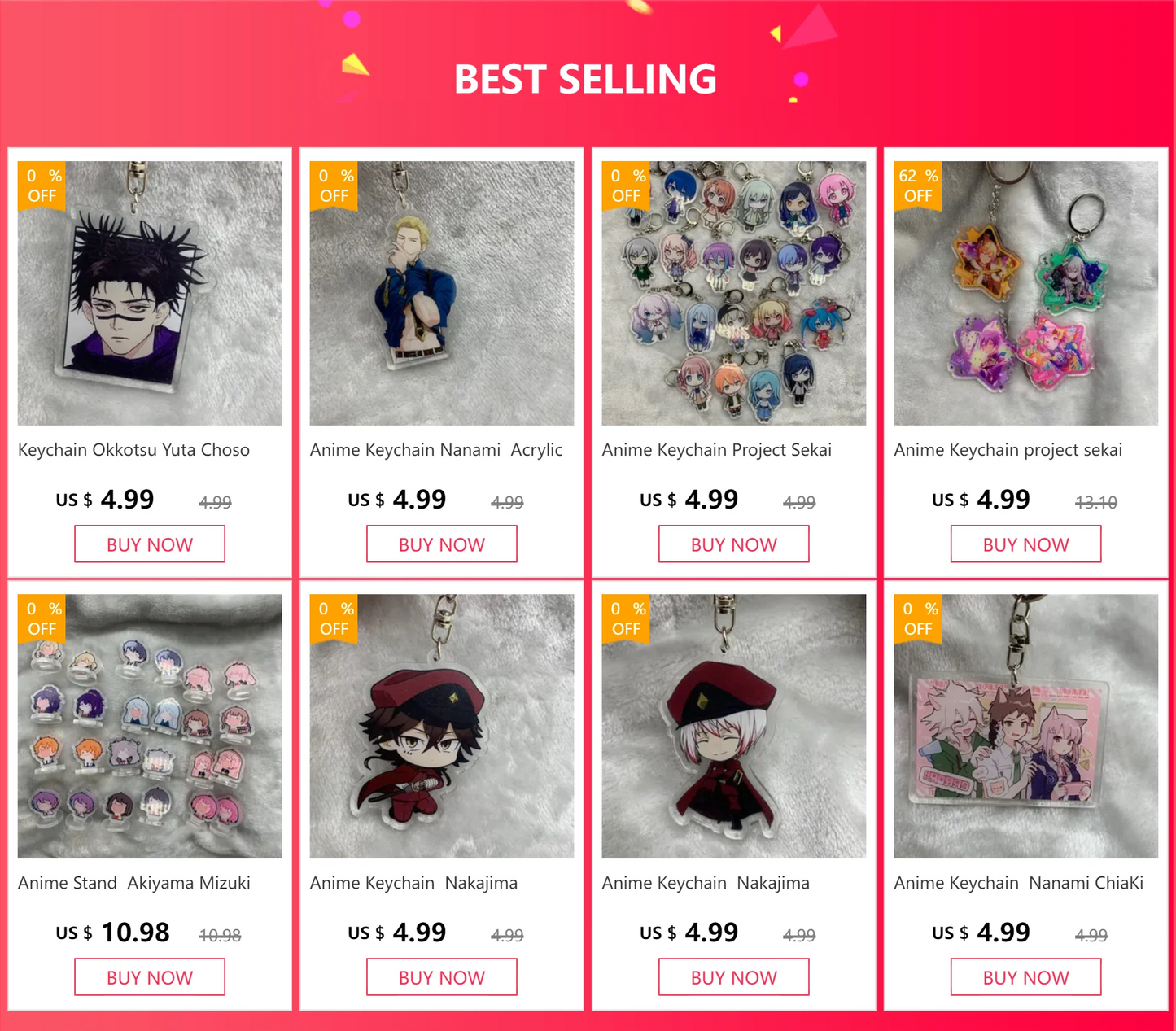Buy the Okkotsu Yuta Choso keychain now
This screenshot has height=1031, width=1176.
point(150,544)
